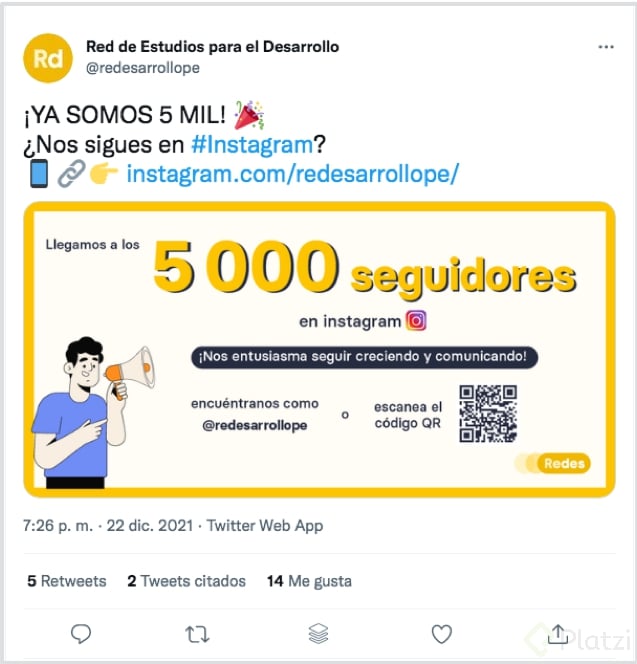View the 5 000 seguidores image
The image size is (637, 664).
pos(319,349)
